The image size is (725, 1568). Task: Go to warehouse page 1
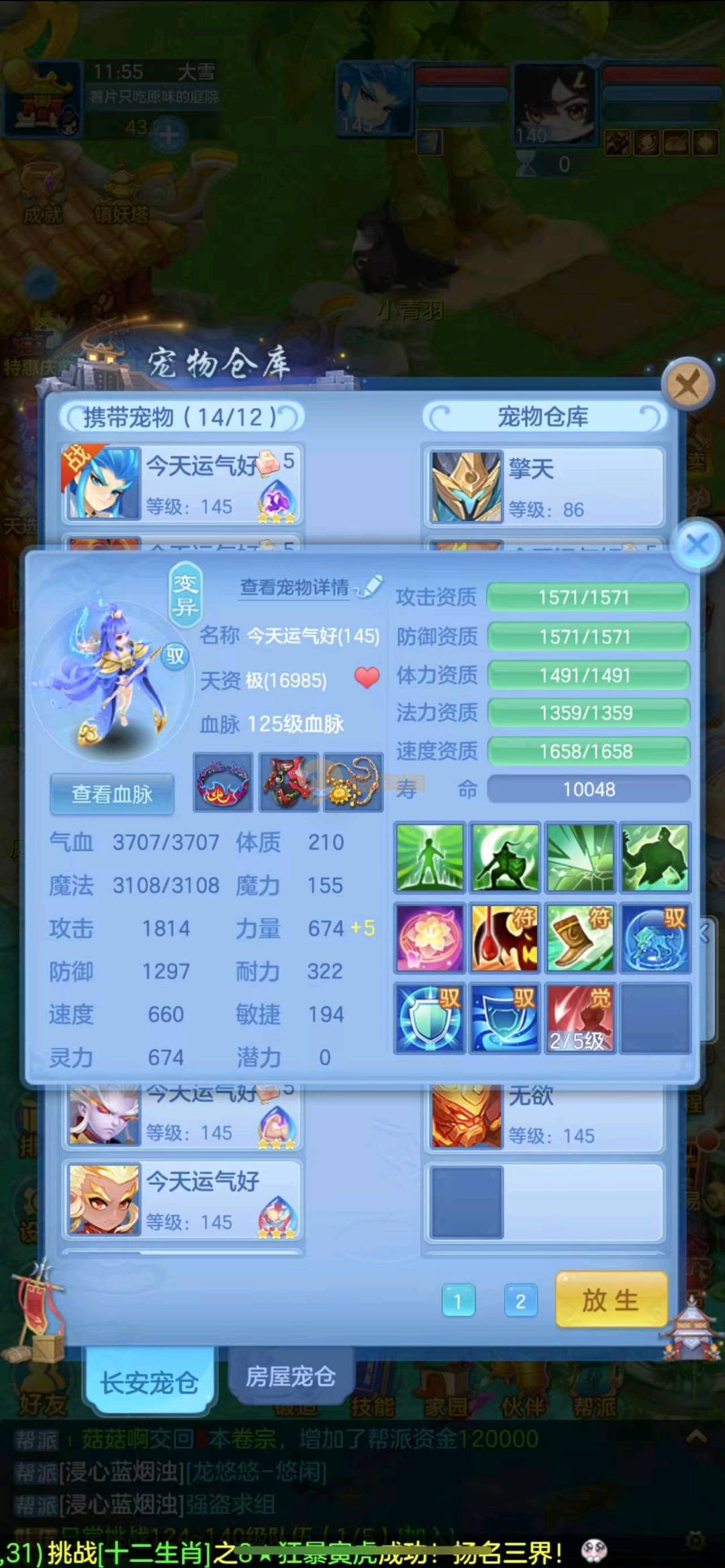tap(458, 1301)
